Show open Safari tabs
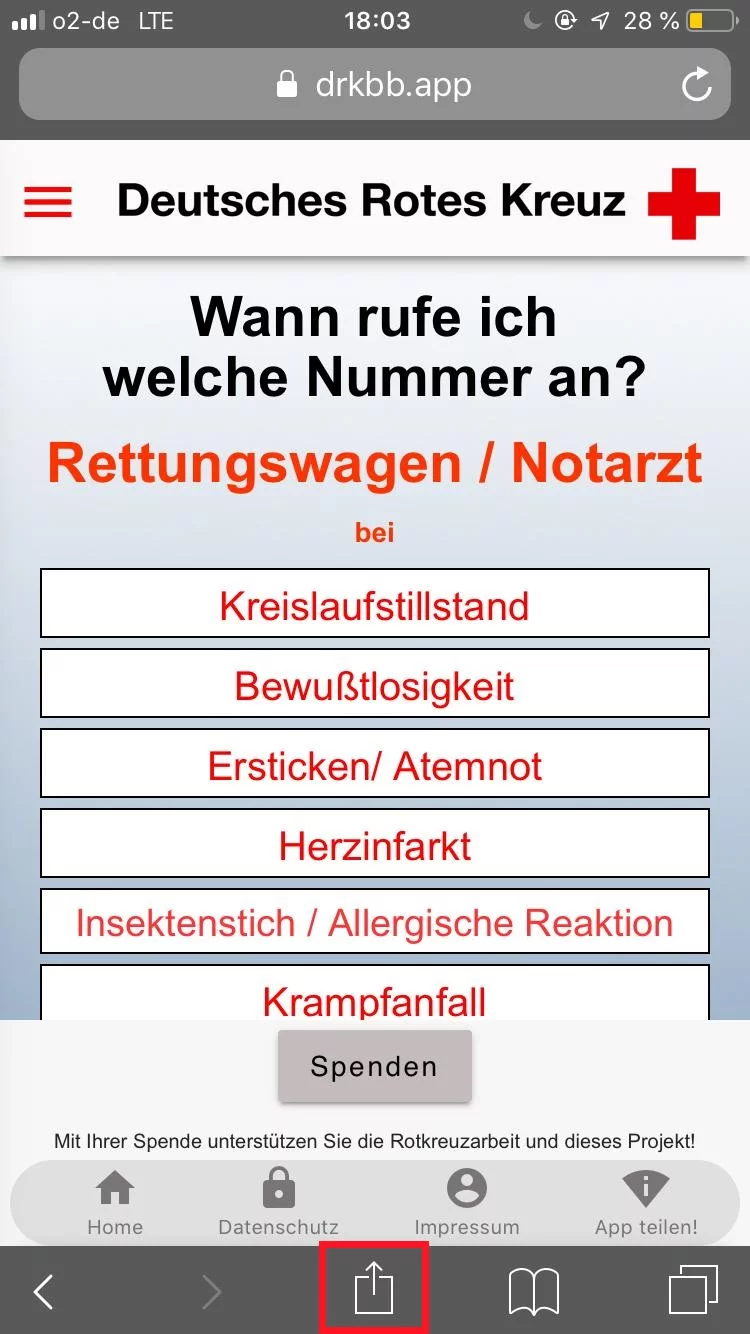The image size is (750, 1334). [x=693, y=1290]
